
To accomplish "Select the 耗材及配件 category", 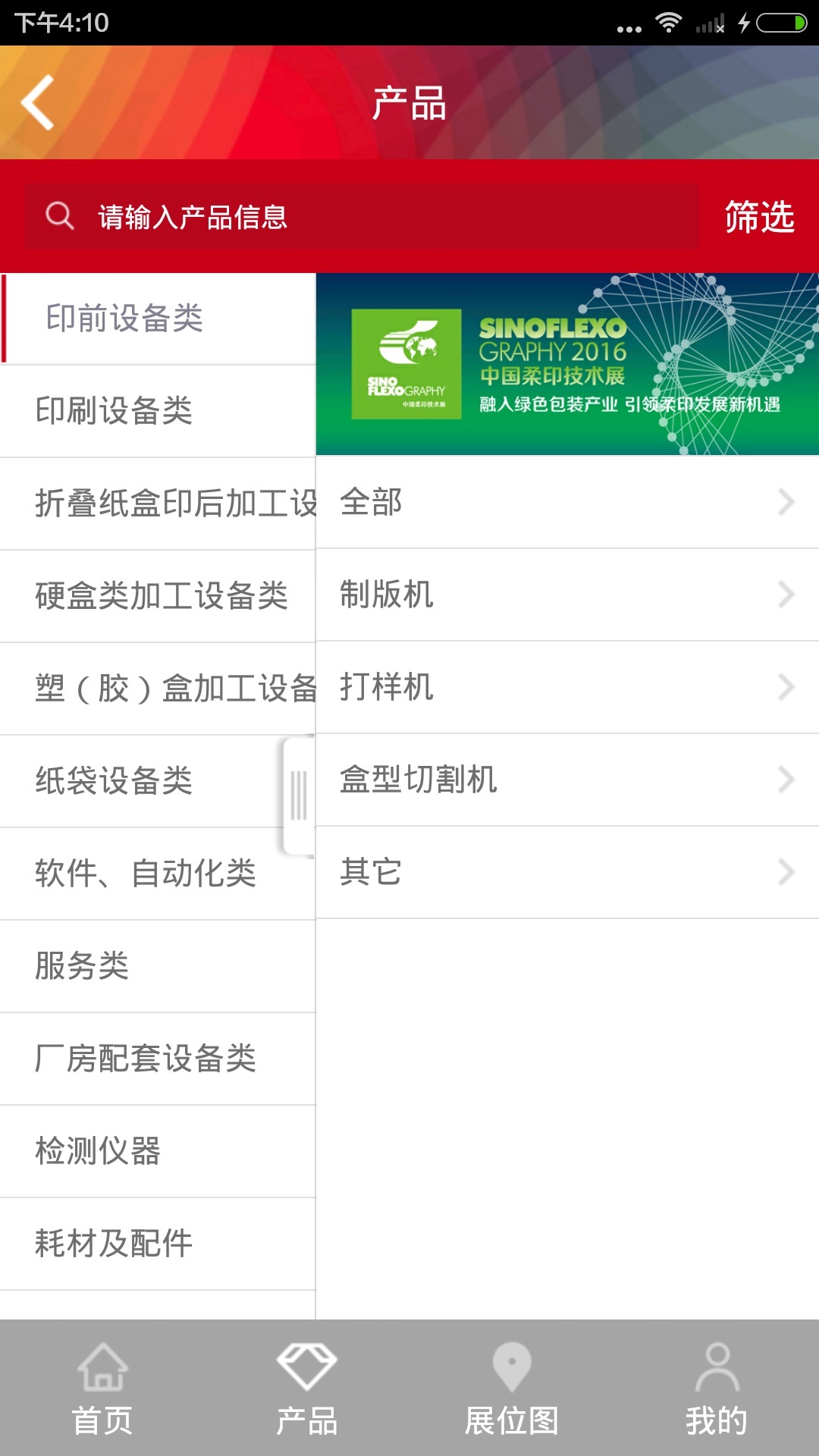I will 158,1244.
